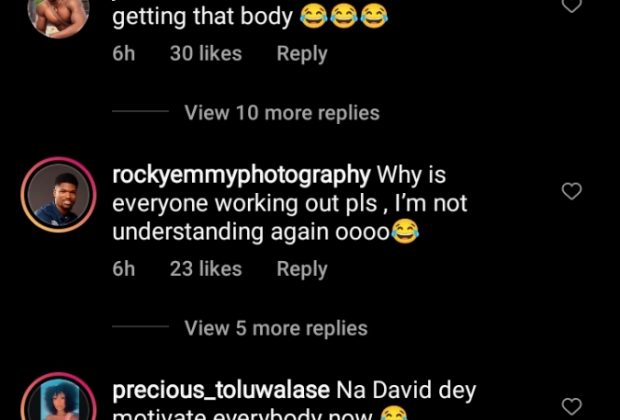The image size is (620, 420).
Task: Open rockyemmyphotography username link
Action: click(241, 175)
